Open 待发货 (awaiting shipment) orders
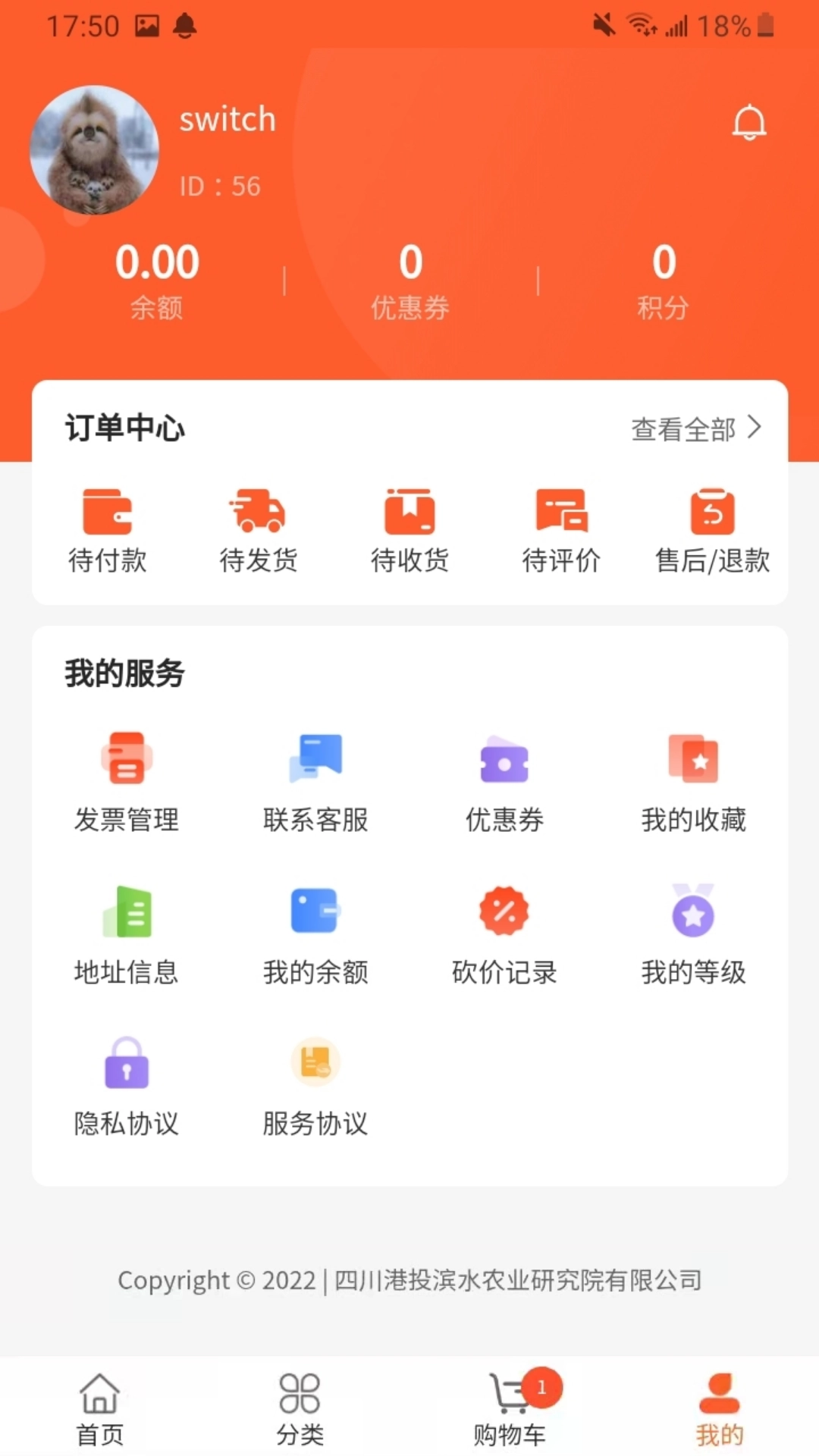The width and height of the screenshot is (819, 1456). point(259,531)
